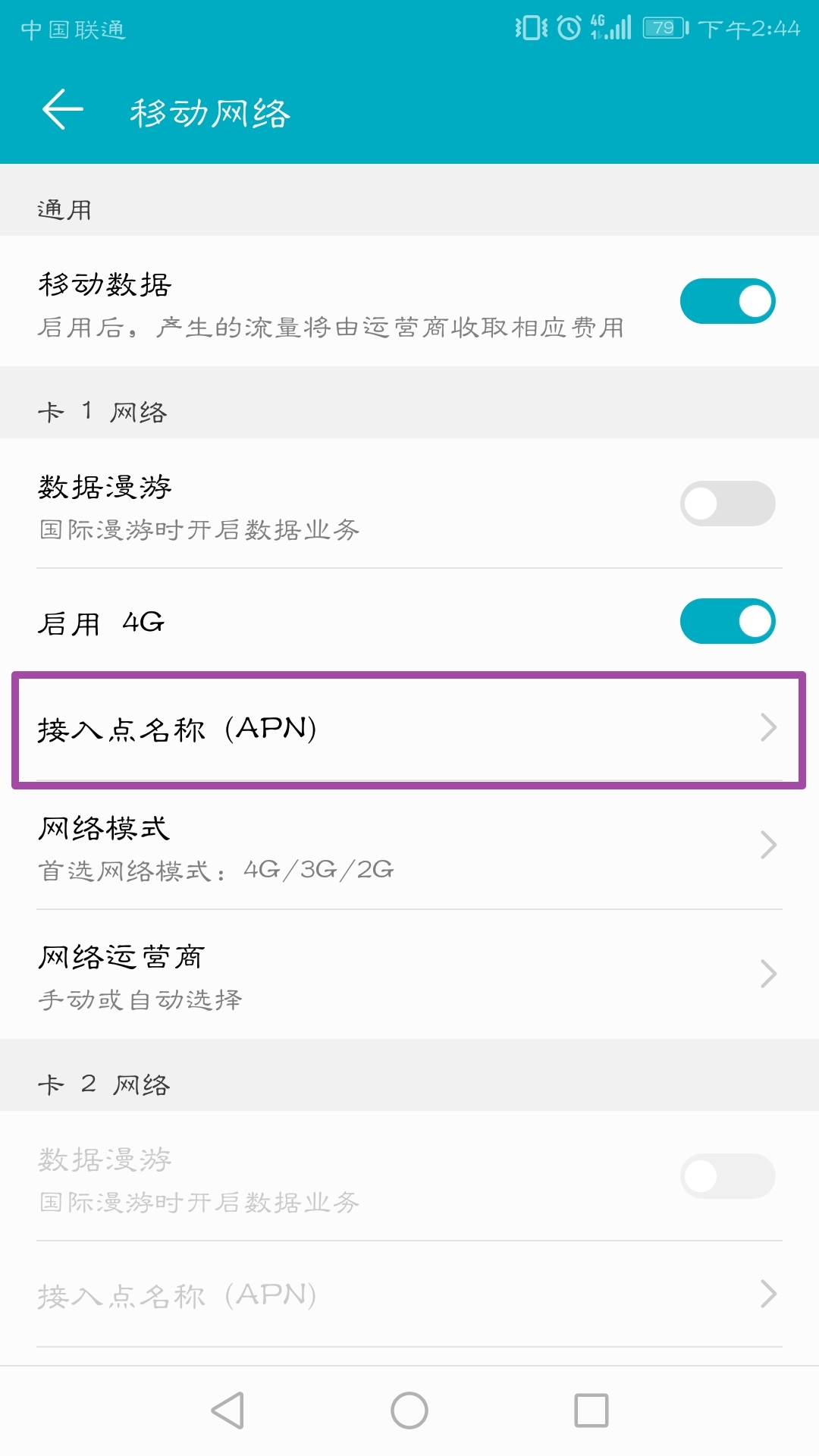Viewport: 819px width, 1456px height.
Task: Open 接入点名称 (APN) for 卡 1
Action: pyautogui.click(x=408, y=729)
